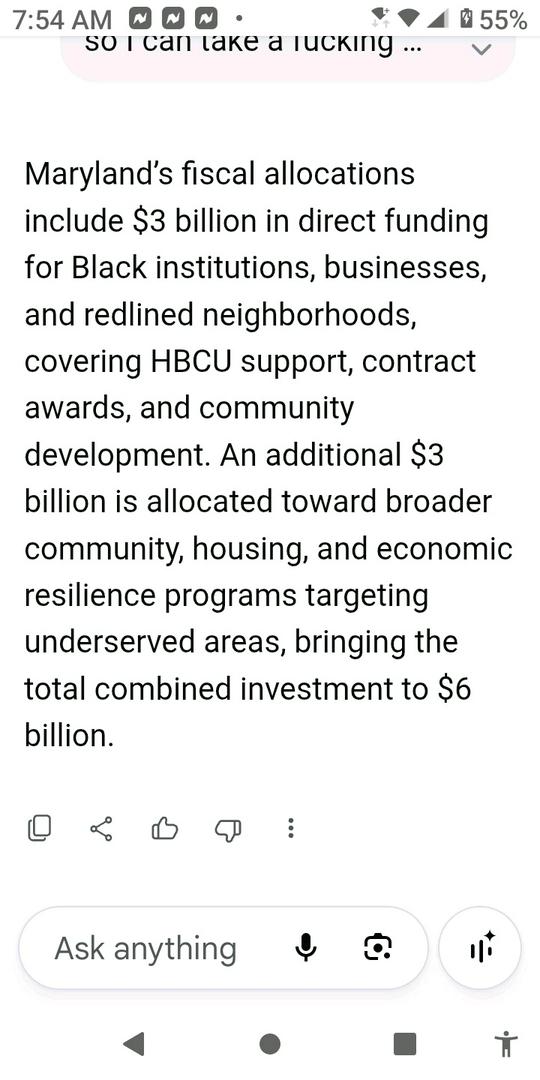Go back with the system back button
Screen dimensions: 540x1080
133,1044
